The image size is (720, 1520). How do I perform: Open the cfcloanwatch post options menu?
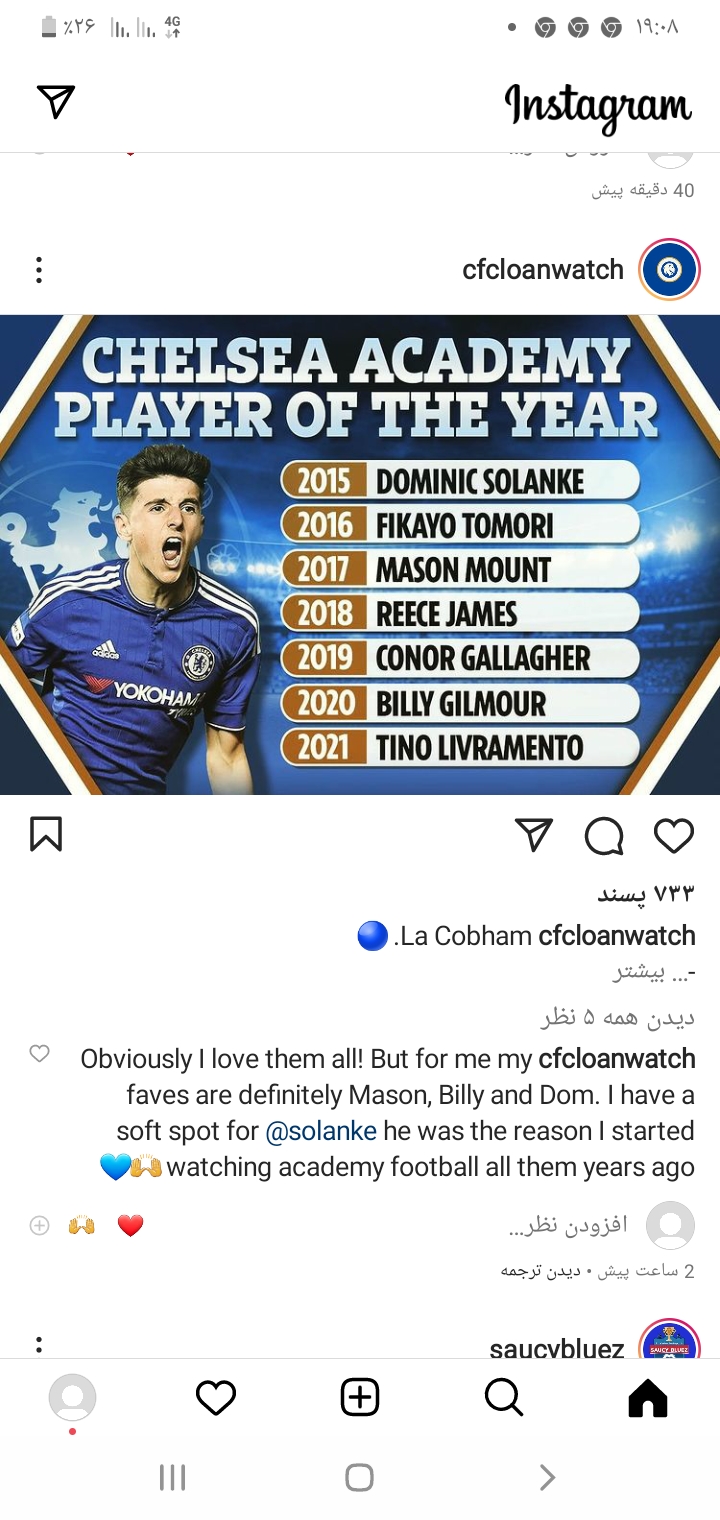[x=39, y=270]
